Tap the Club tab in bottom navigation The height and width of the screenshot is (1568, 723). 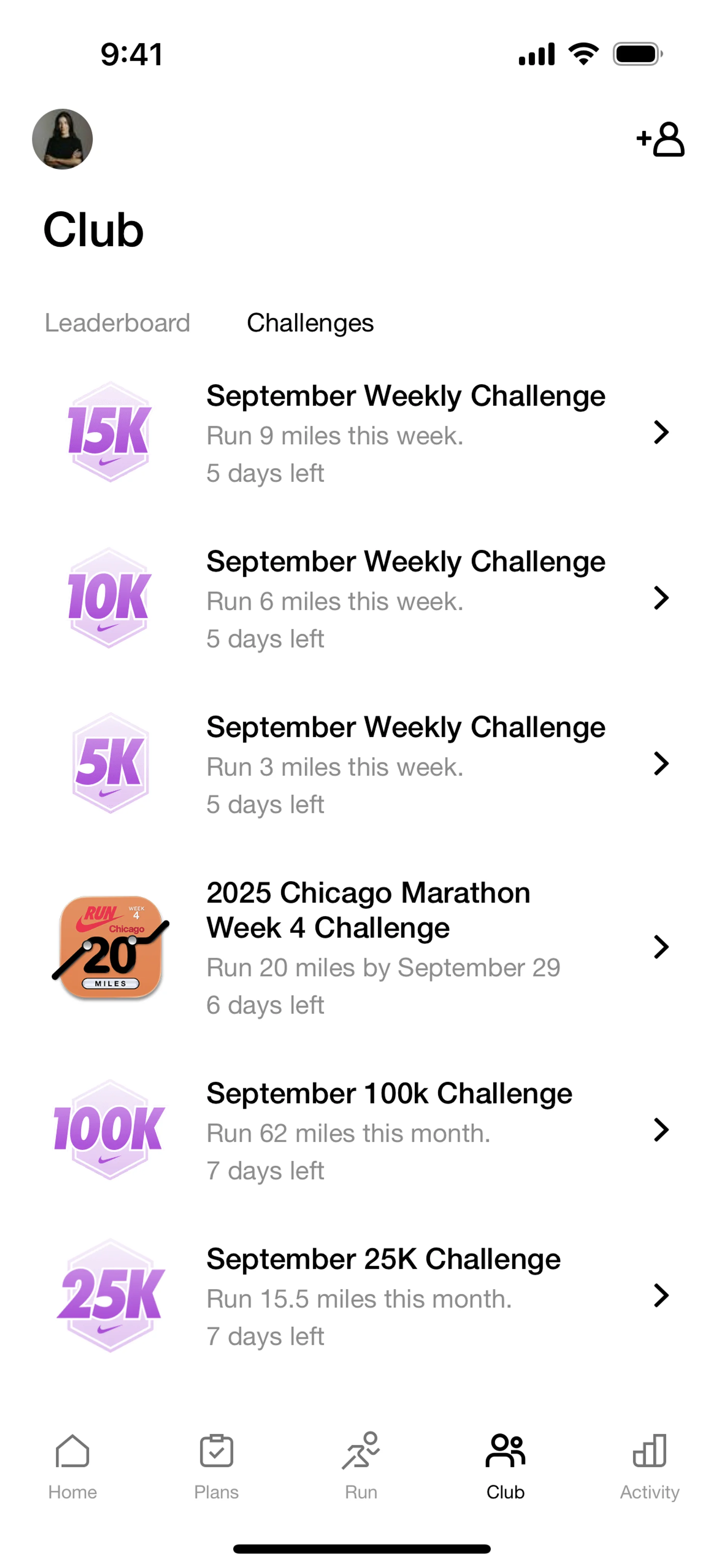(x=505, y=1466)
